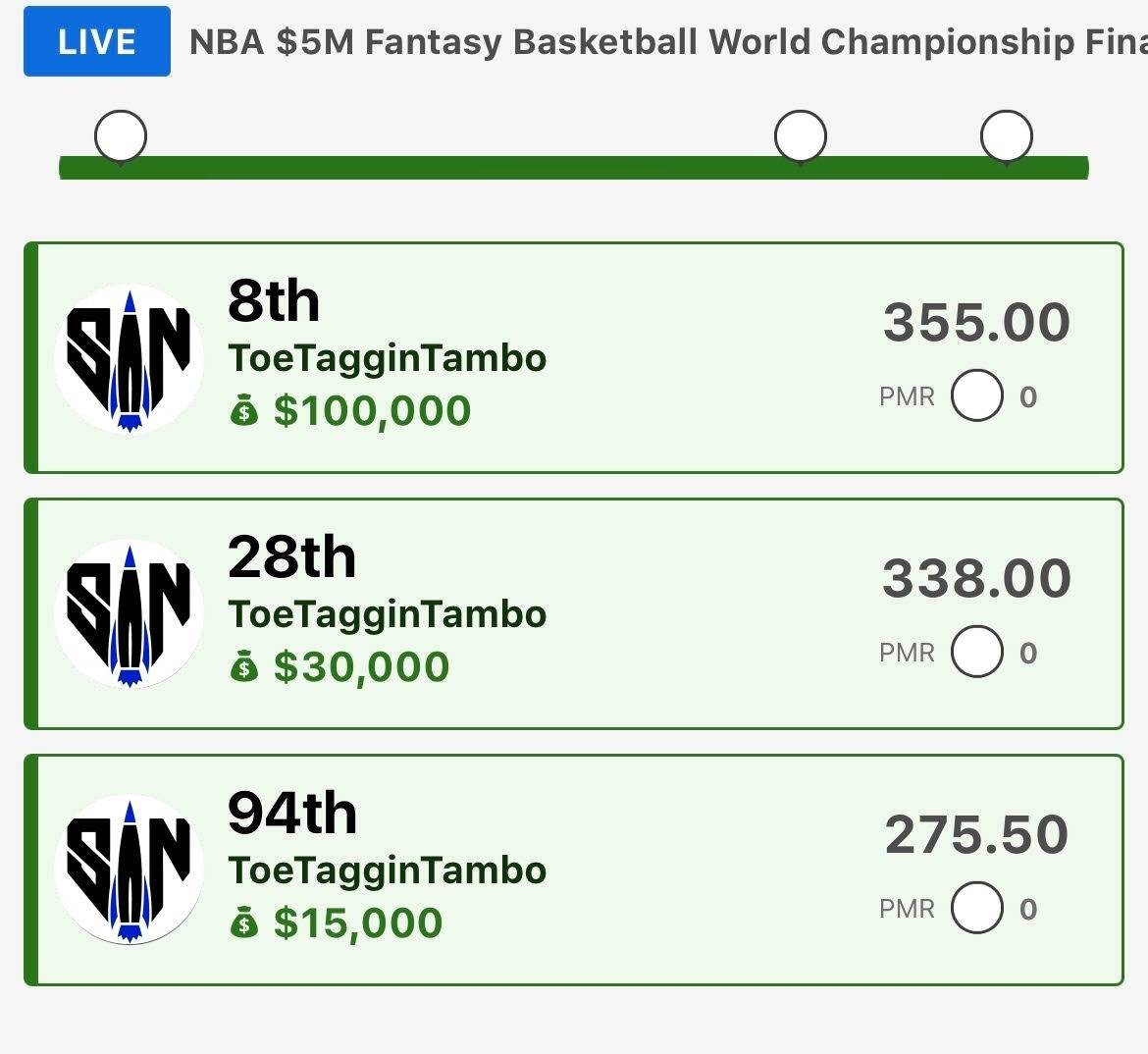Open the 94th place entry scoring 275.50
This screenshot has width=1148, height=1054.
574,870
